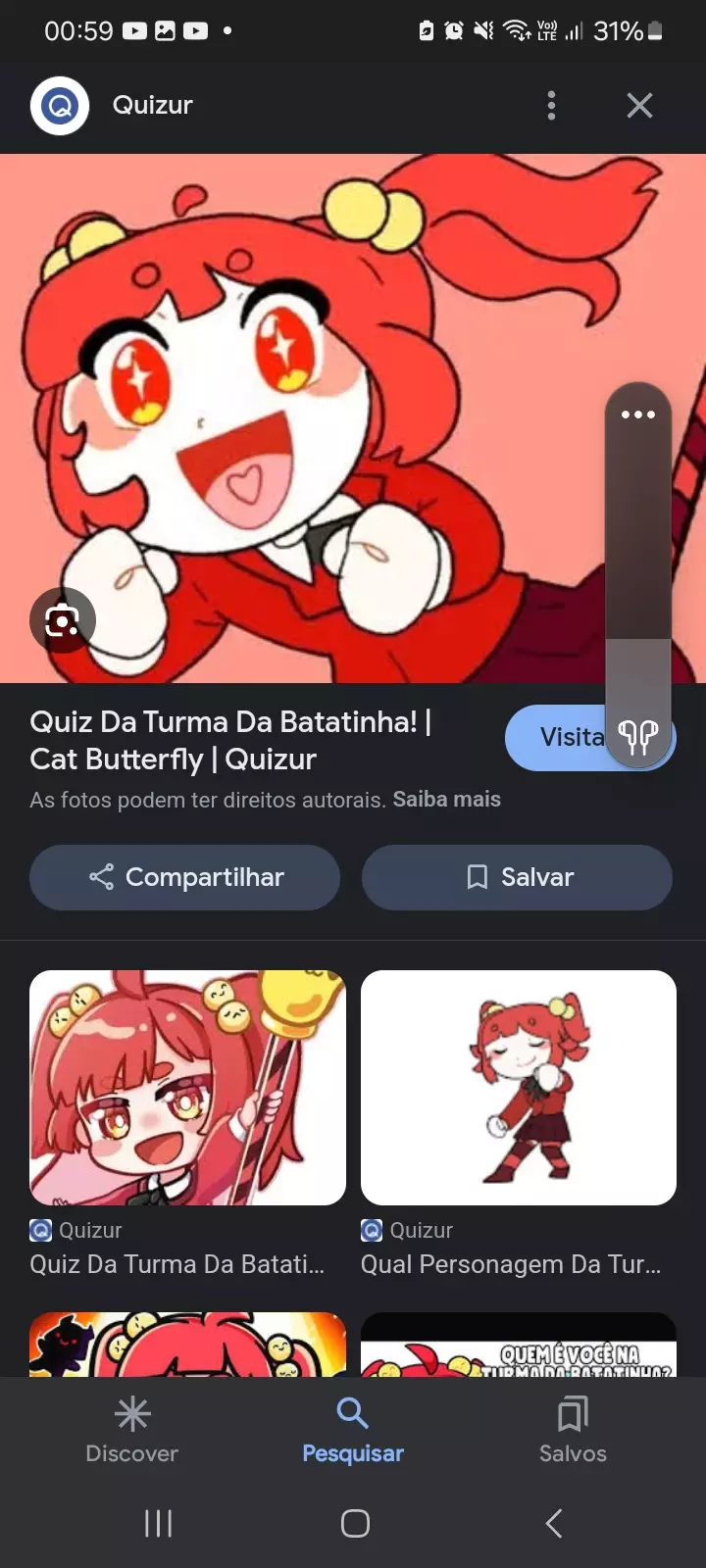Switch to the Pesquisar tab
The height and width of the screenshot is (1568, 706).
tap(353, 1430)
